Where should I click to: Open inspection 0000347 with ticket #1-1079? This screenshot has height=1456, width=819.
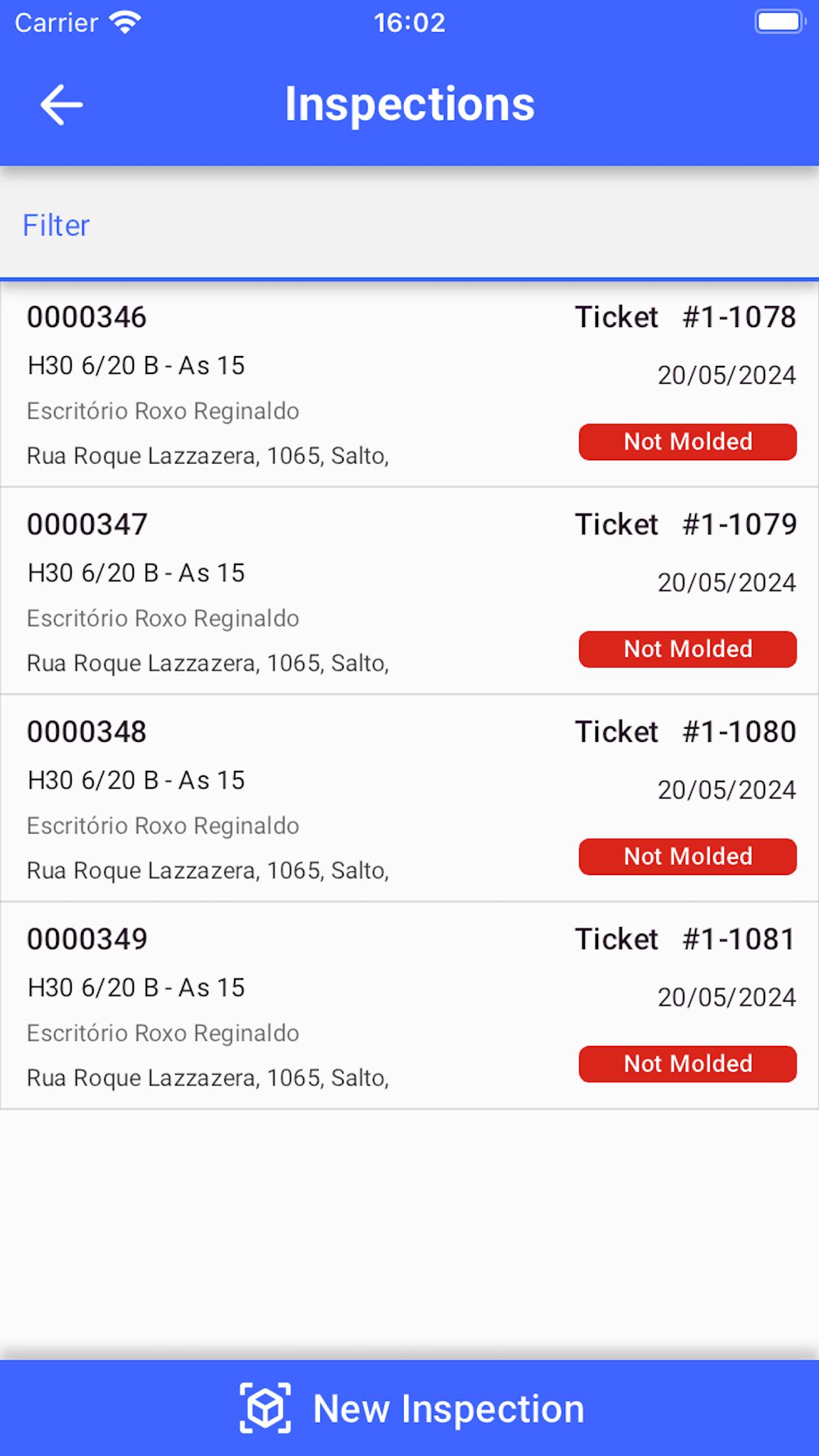pos(409,591)
